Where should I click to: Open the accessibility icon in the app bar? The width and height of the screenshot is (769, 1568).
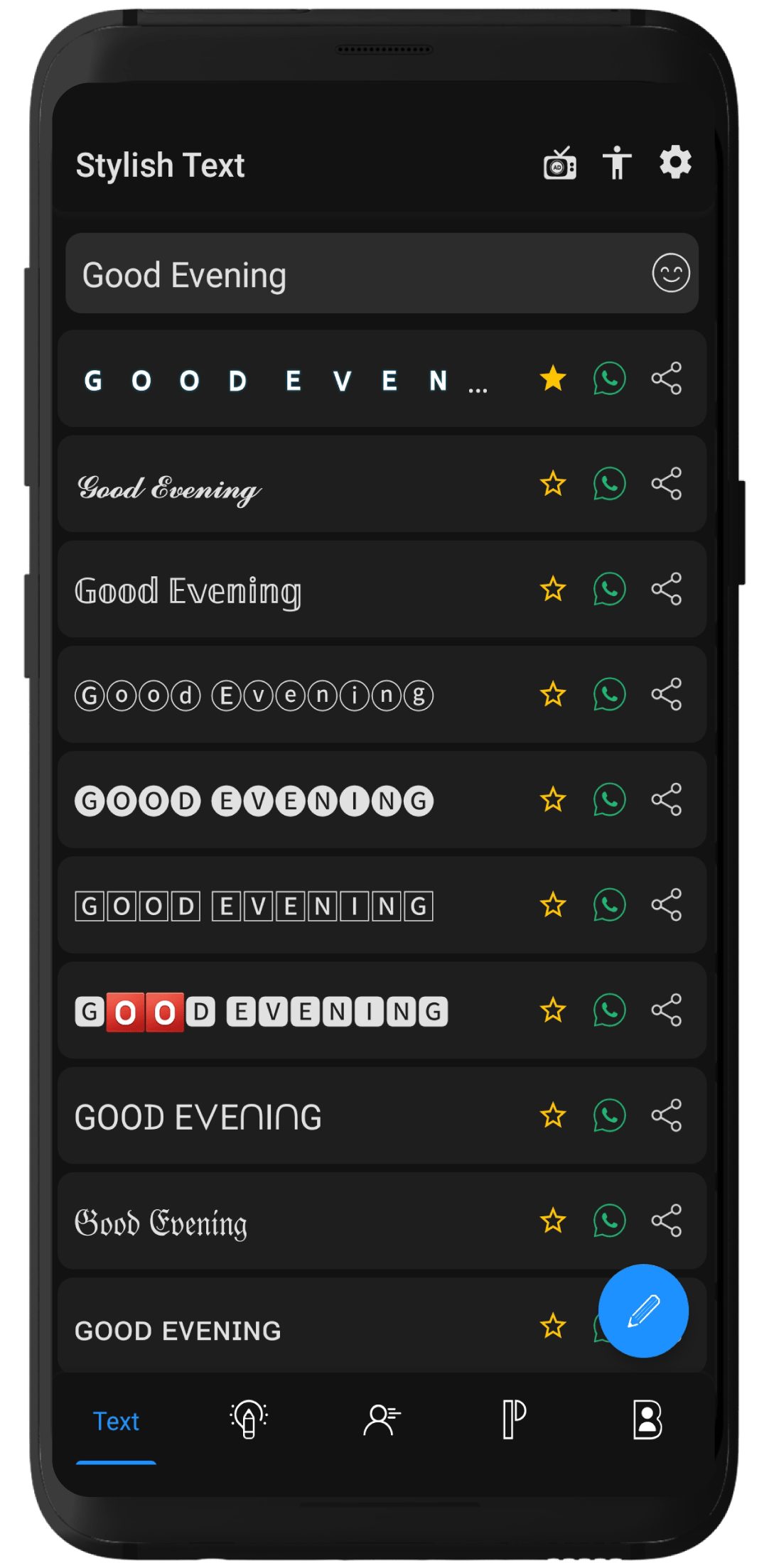click(617, 163)
